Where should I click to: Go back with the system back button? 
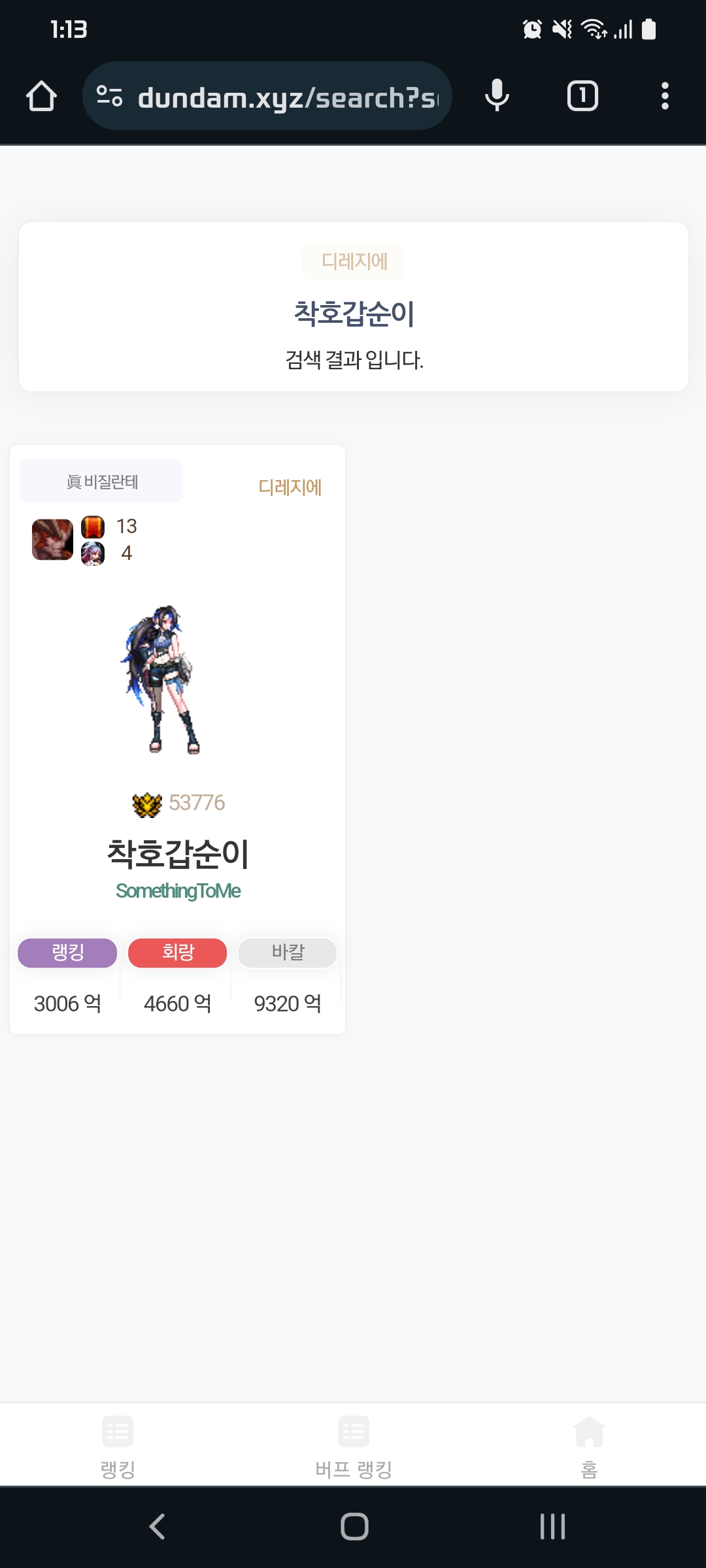pos(157,1527)
